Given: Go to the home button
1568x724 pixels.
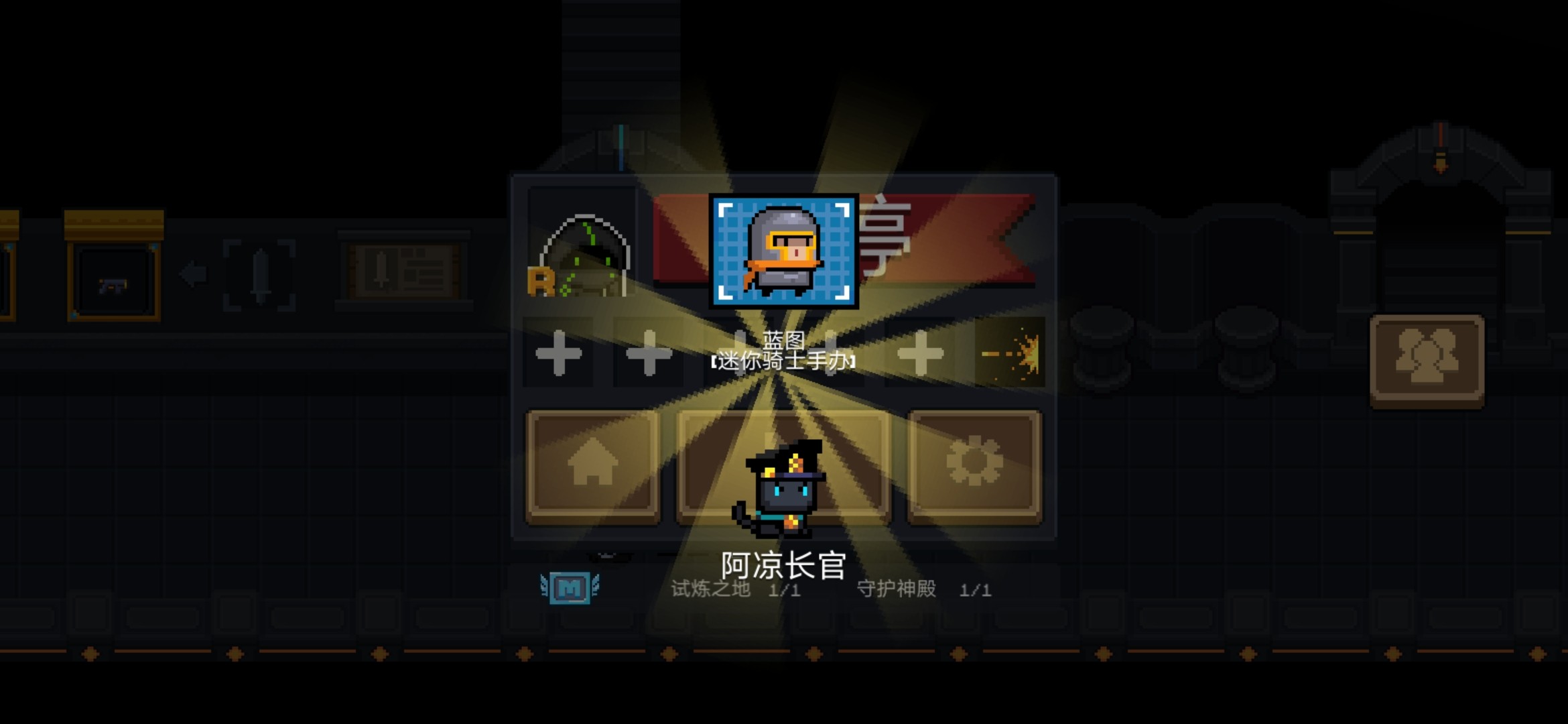Looking at the screenshot, I should click(592, 465).
